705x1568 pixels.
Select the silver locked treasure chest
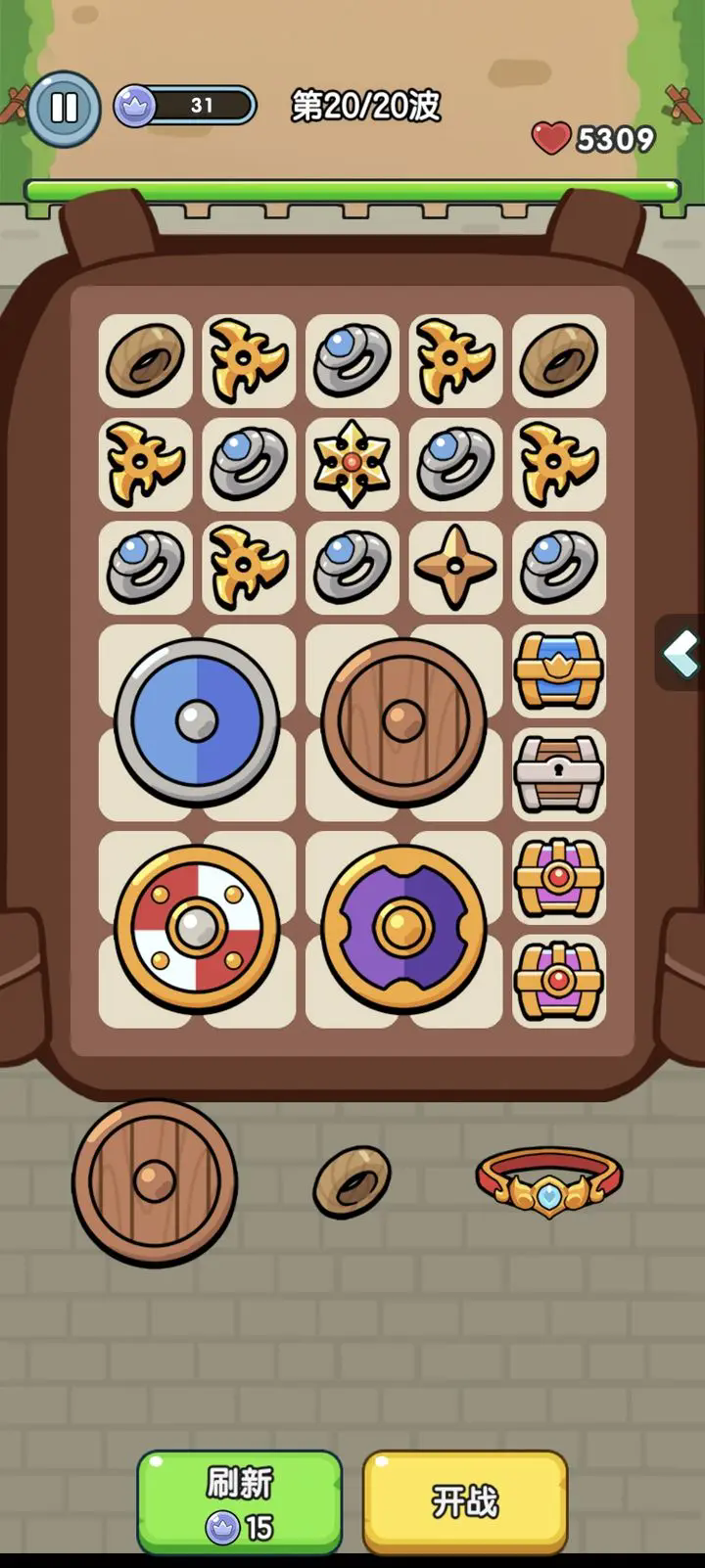coord(559,774)
